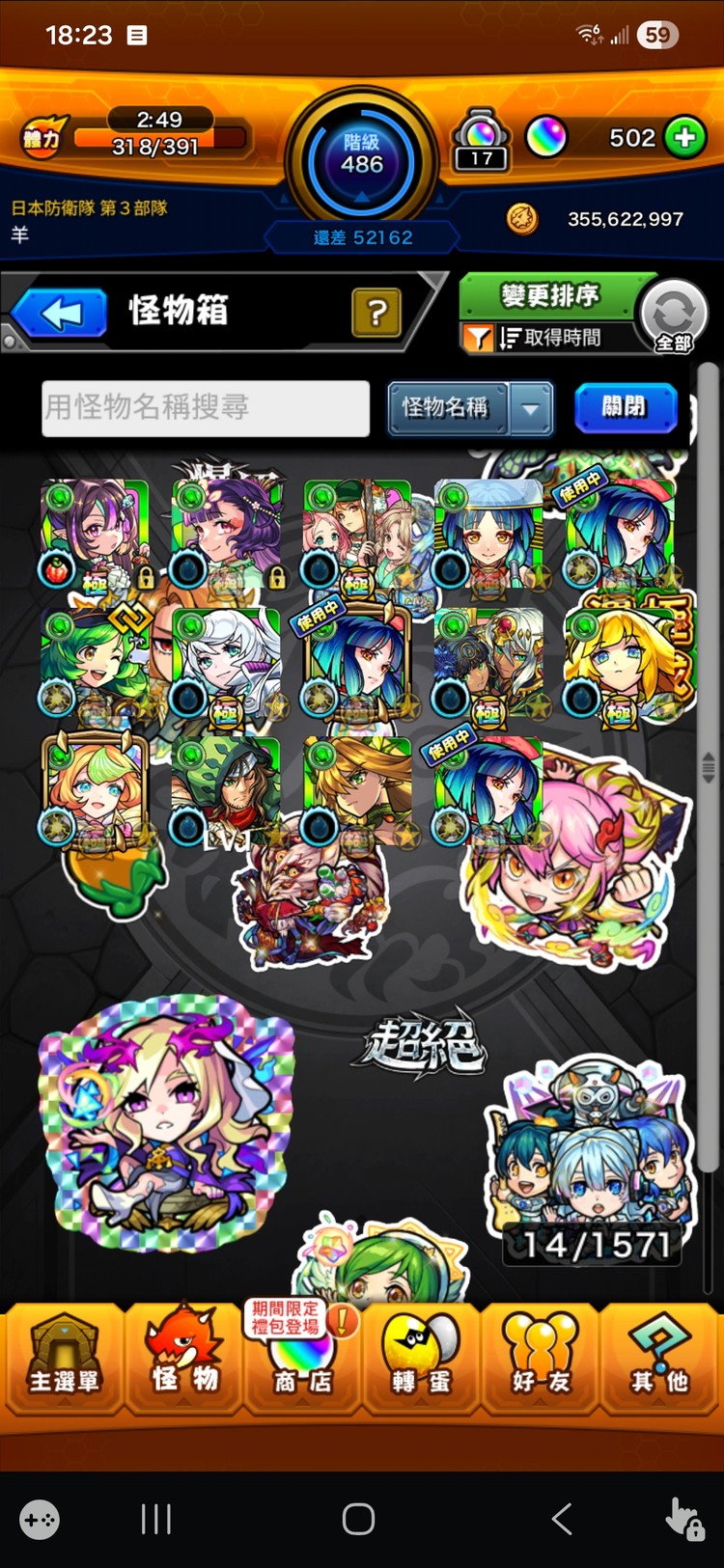This screenshot has width=724, height=1568.
Task: Tap the 變更排序 sort button
Action: 550,295
